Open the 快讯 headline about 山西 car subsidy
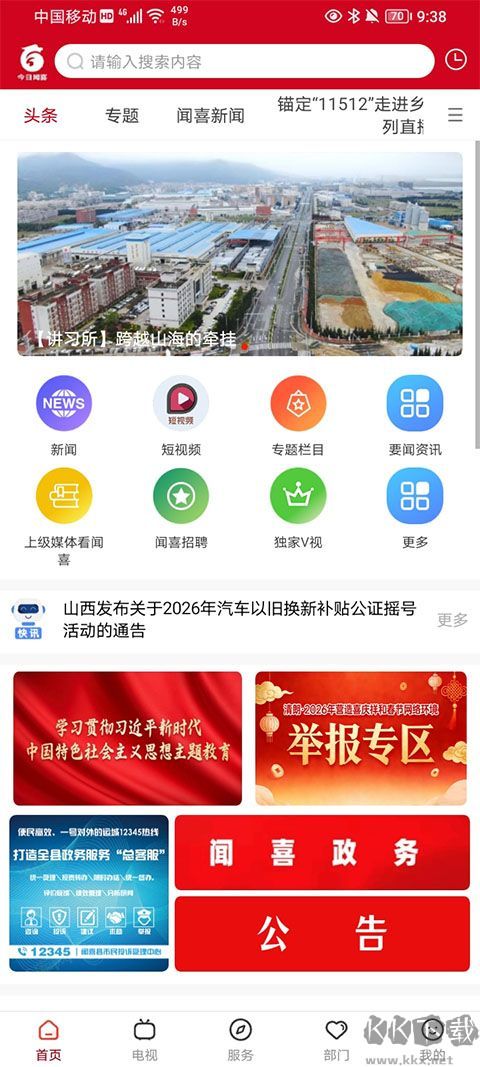480x1067 pixels. coord(239,619)
